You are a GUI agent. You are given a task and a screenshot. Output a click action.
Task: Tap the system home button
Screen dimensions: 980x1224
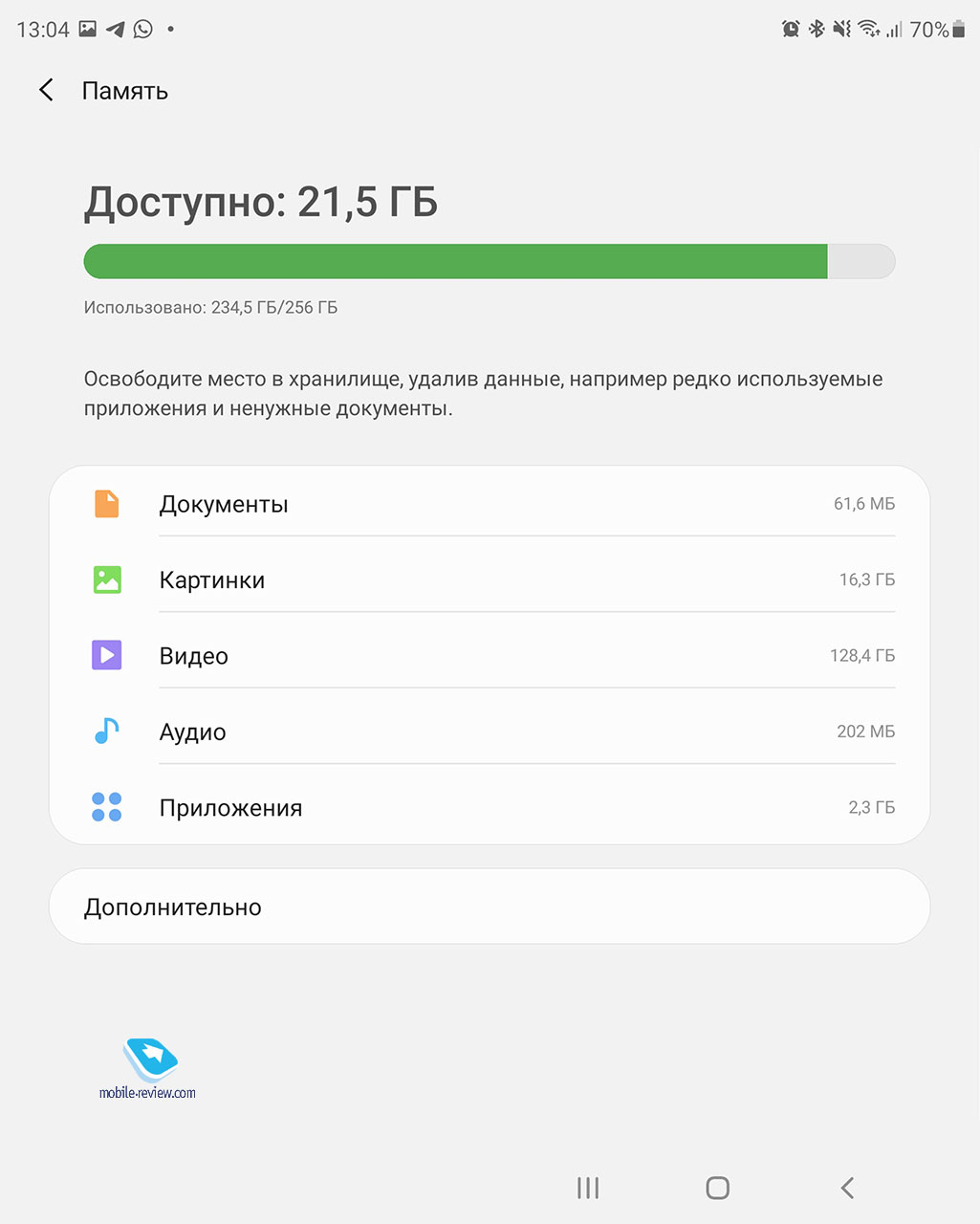pos(717,1188)
